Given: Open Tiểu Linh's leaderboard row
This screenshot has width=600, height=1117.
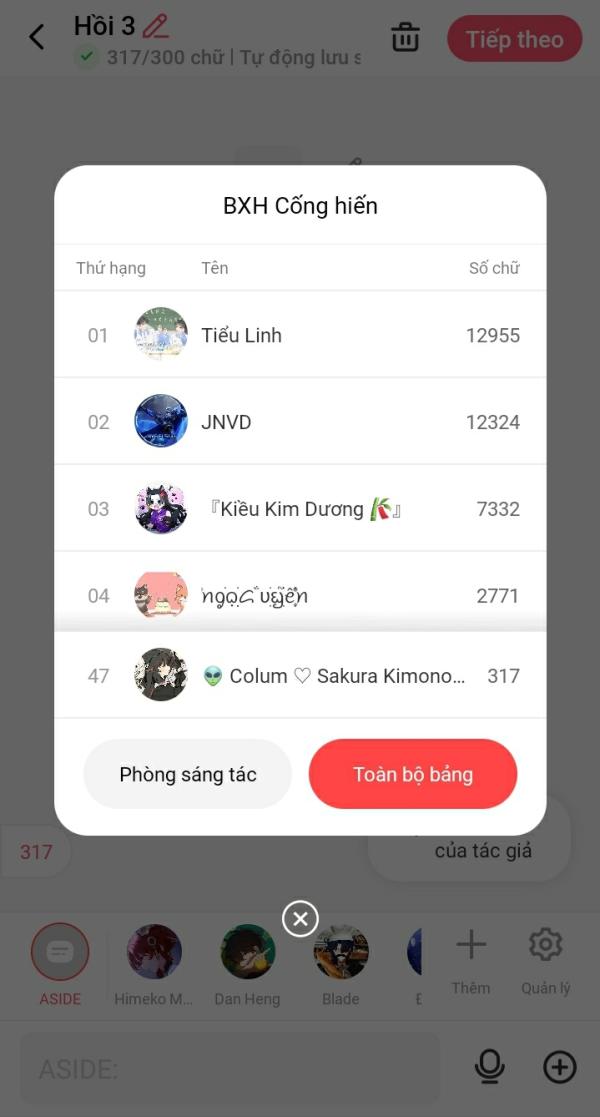Looking at the screenshot, I should point(300,334).
